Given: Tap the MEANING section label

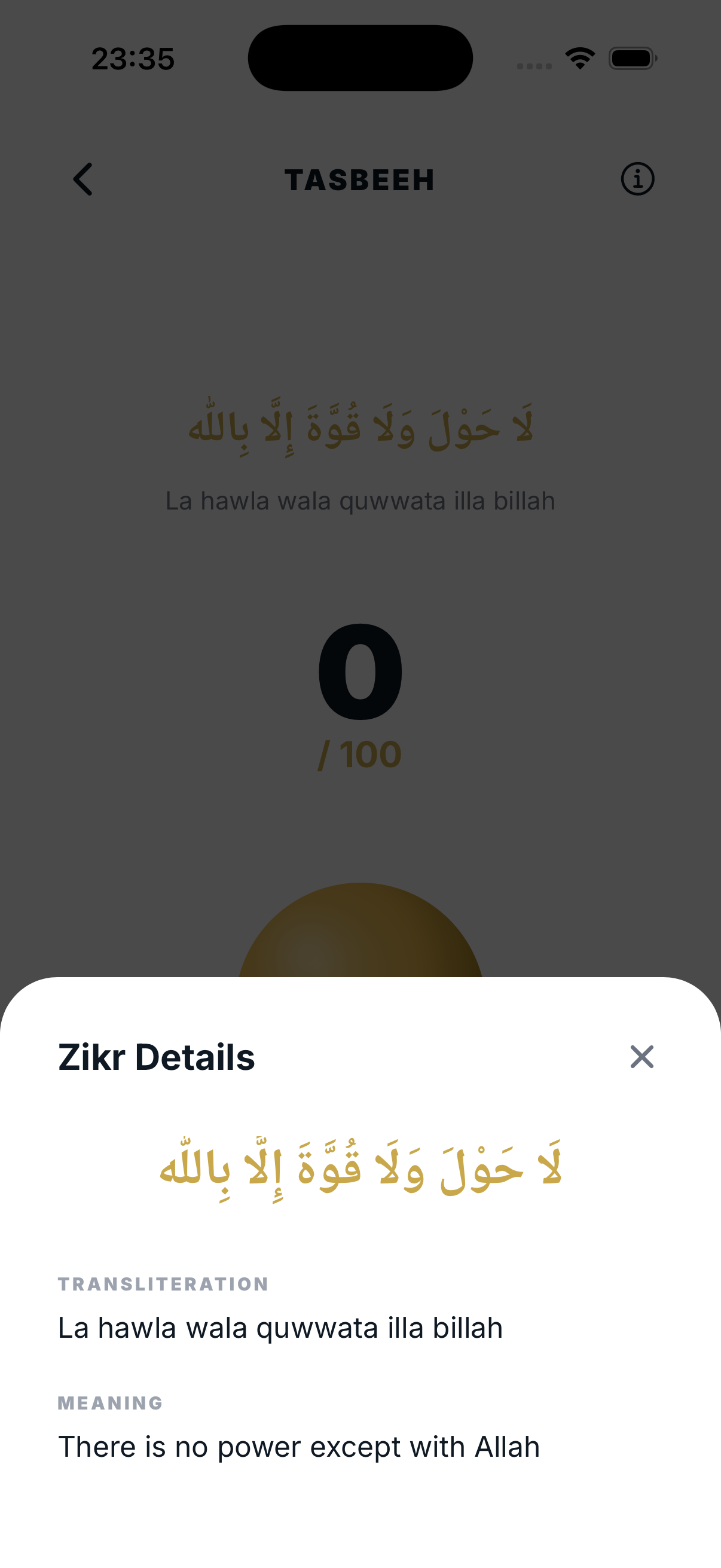Looking at the screenshot, I should point(110,1402).
